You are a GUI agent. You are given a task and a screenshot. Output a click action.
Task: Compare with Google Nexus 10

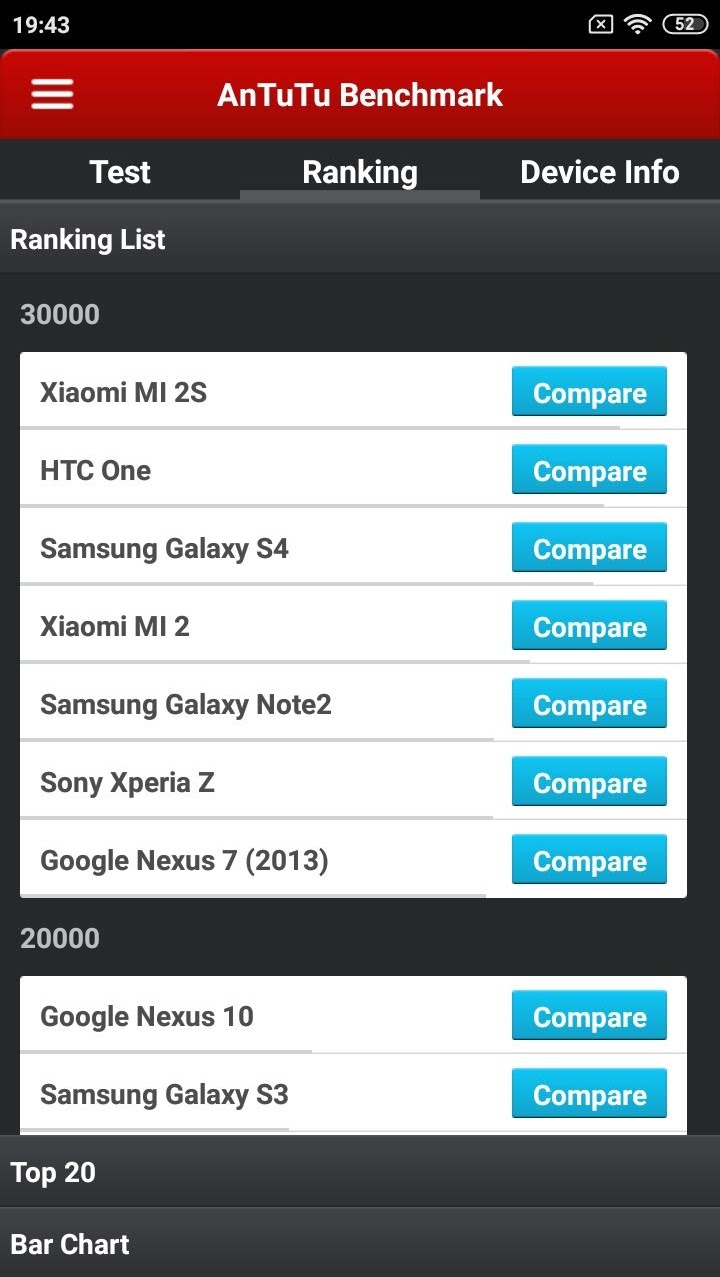coord(589,1016)
